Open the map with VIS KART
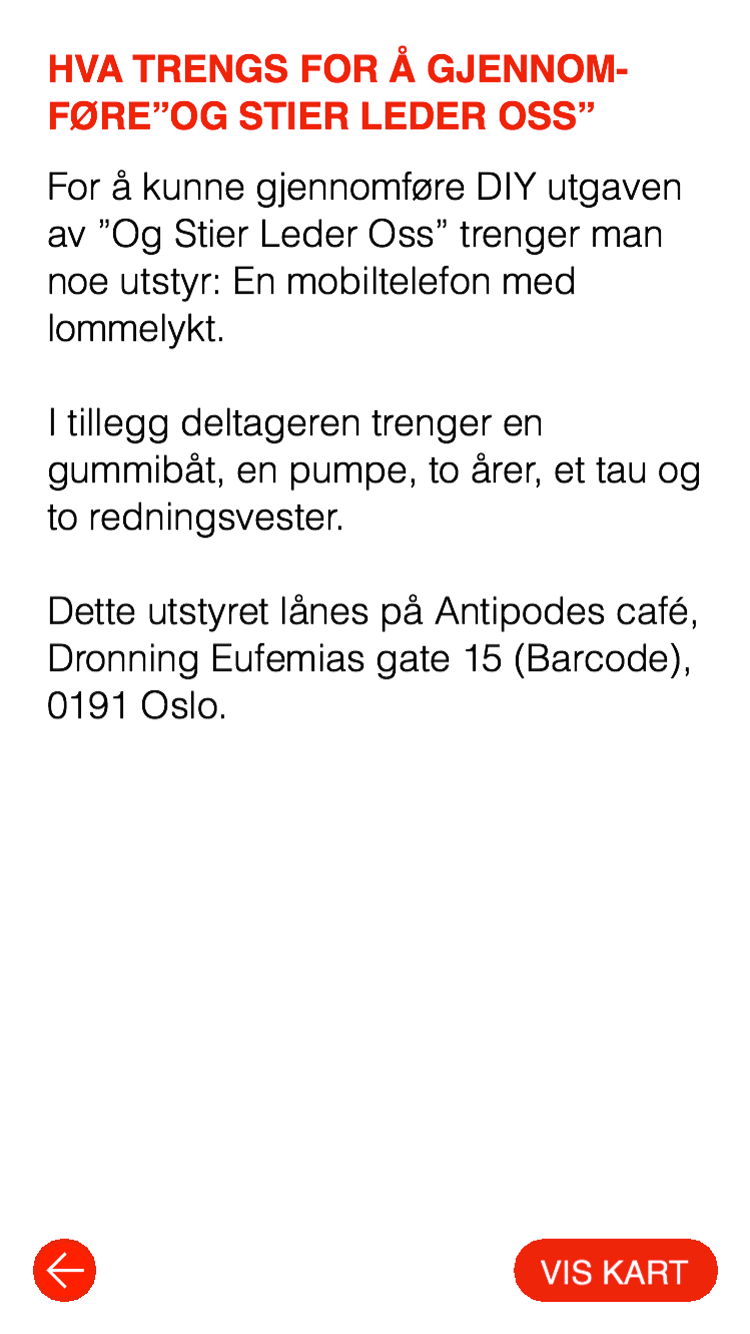Image resolution: width=750 pixels, height=1334 pixels. click(x=615, y=1271)
